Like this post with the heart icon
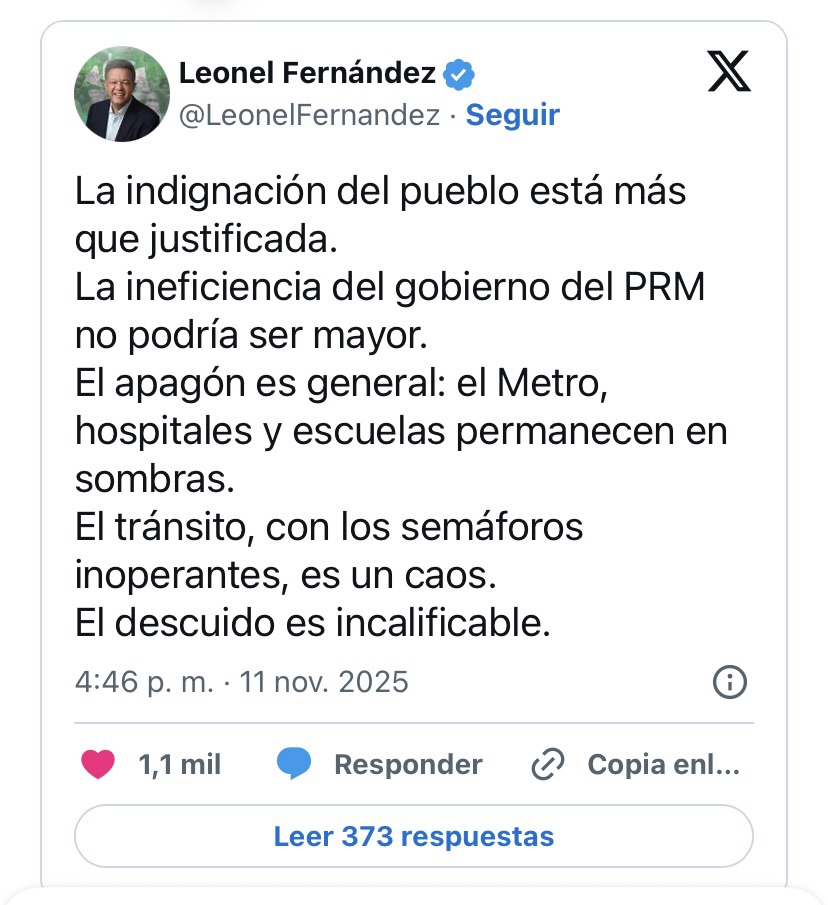Image resolution: width=828 pixels, height=905 pixels. coord(98,765)
